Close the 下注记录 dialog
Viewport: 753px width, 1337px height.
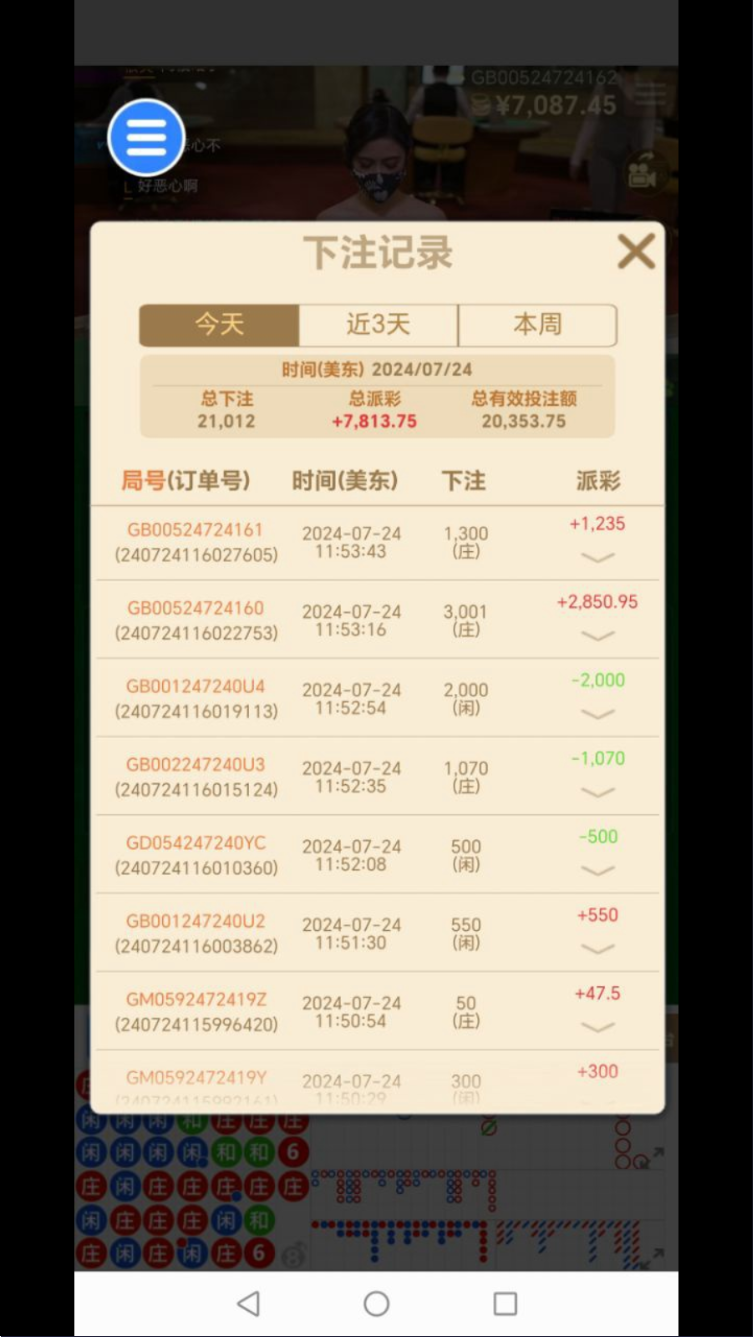[636, 252]
